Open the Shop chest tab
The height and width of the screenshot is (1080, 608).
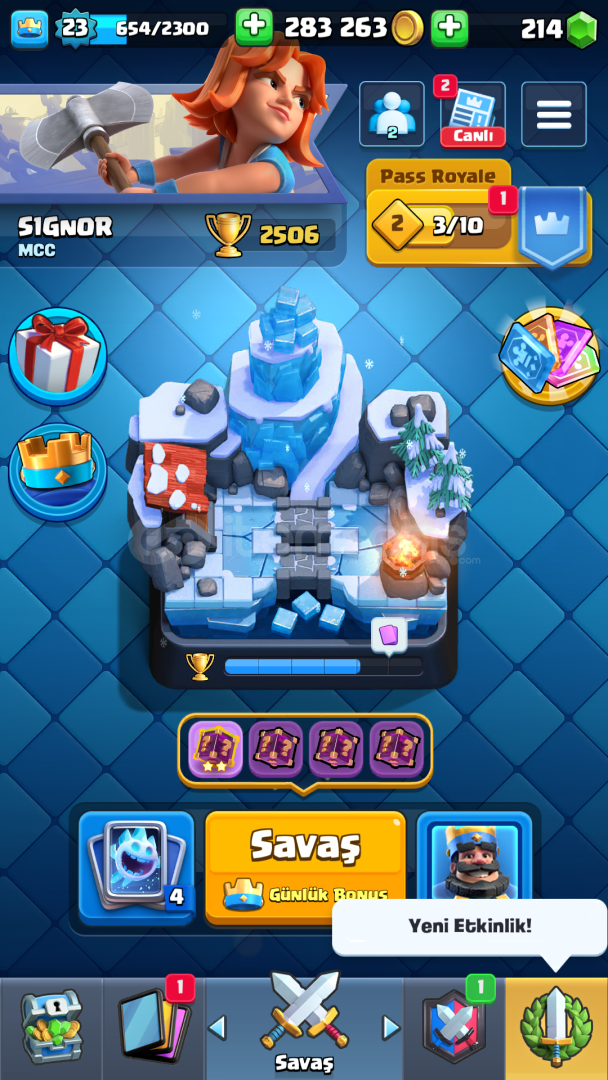[x=51, y=1028]
